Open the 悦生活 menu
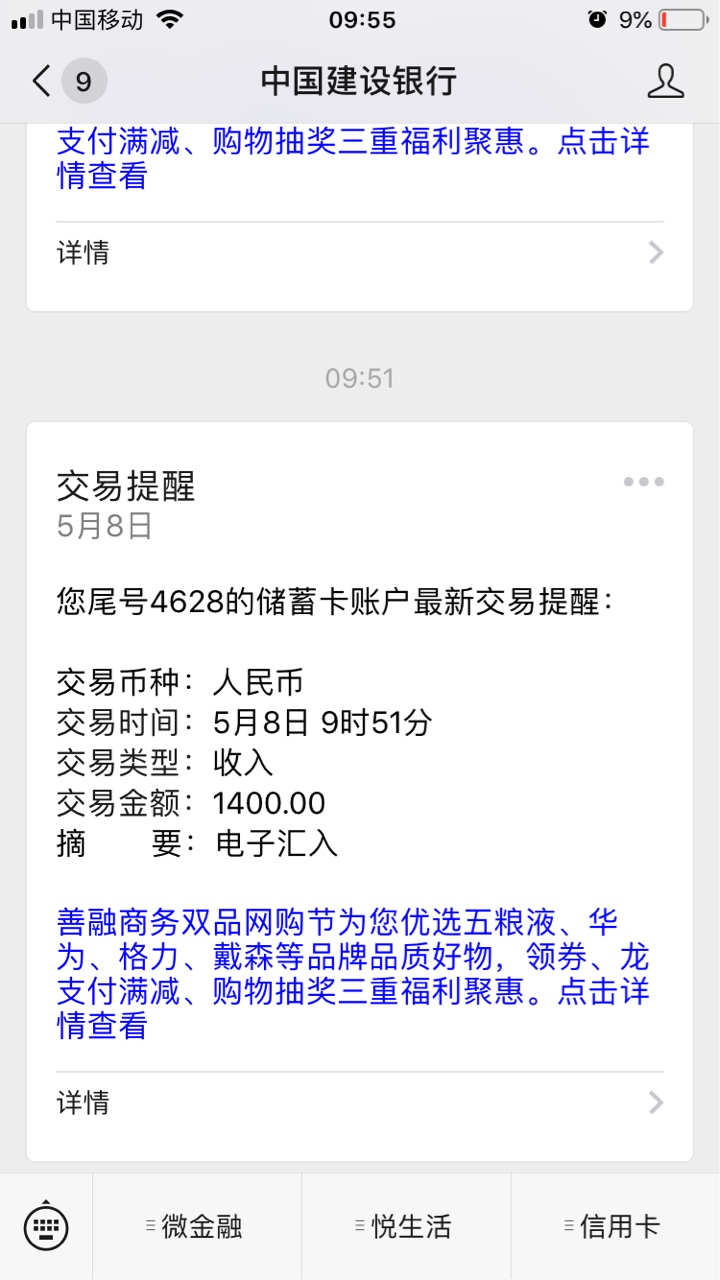The width and height of the screenshot is (720, 1280). tap(406, 1226)
